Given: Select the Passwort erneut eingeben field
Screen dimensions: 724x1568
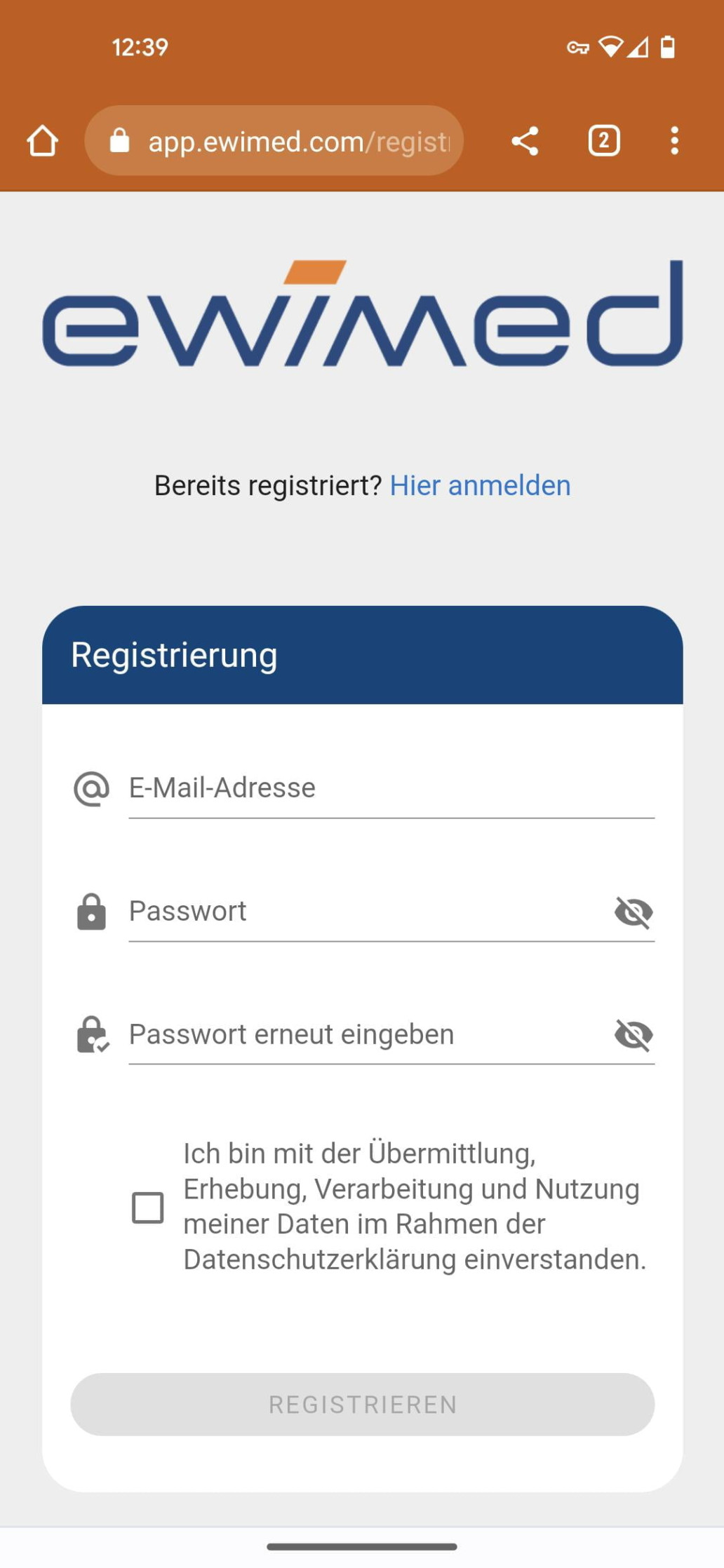Looking at the screenshot, I should click(x=365, y=1035).
